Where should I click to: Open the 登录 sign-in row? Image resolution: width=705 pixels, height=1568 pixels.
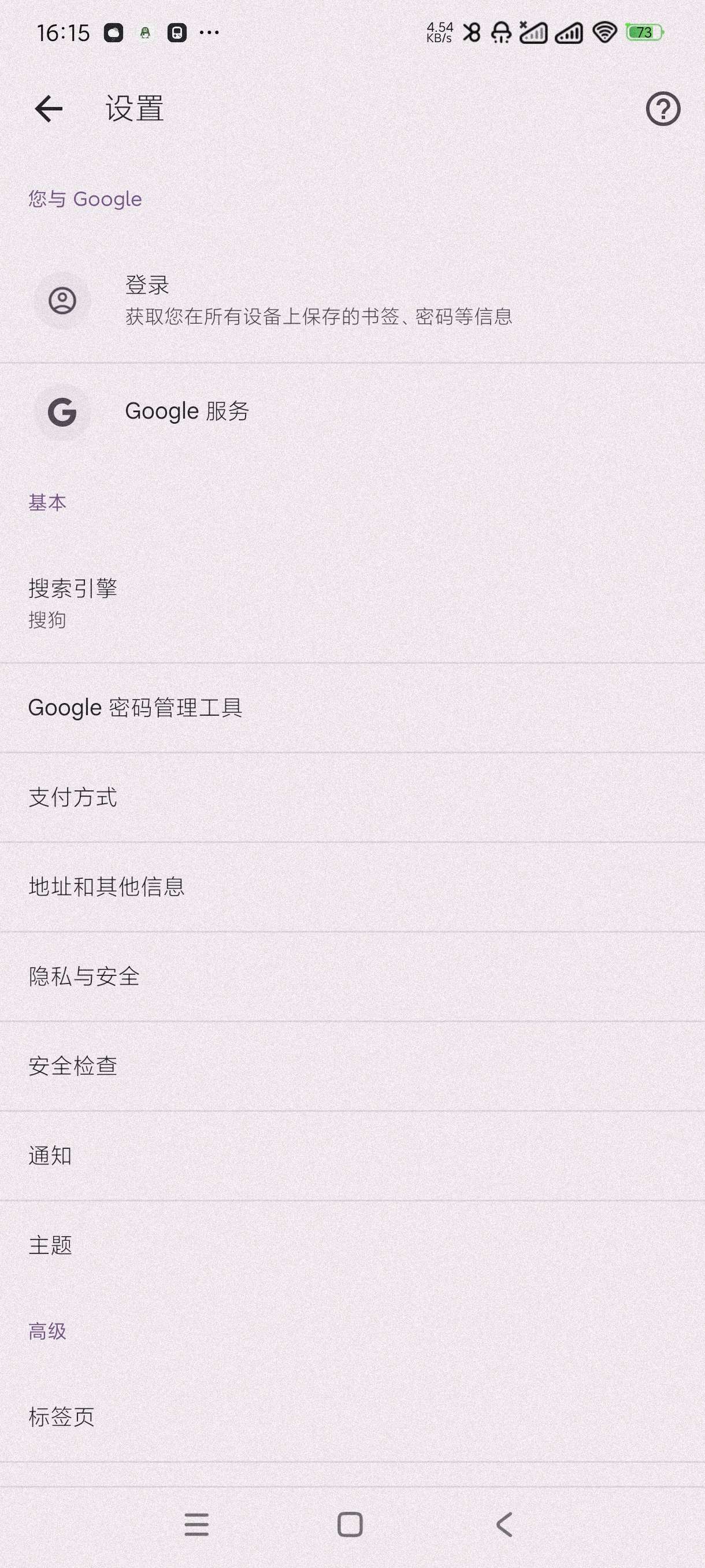[x=317, y=301]
